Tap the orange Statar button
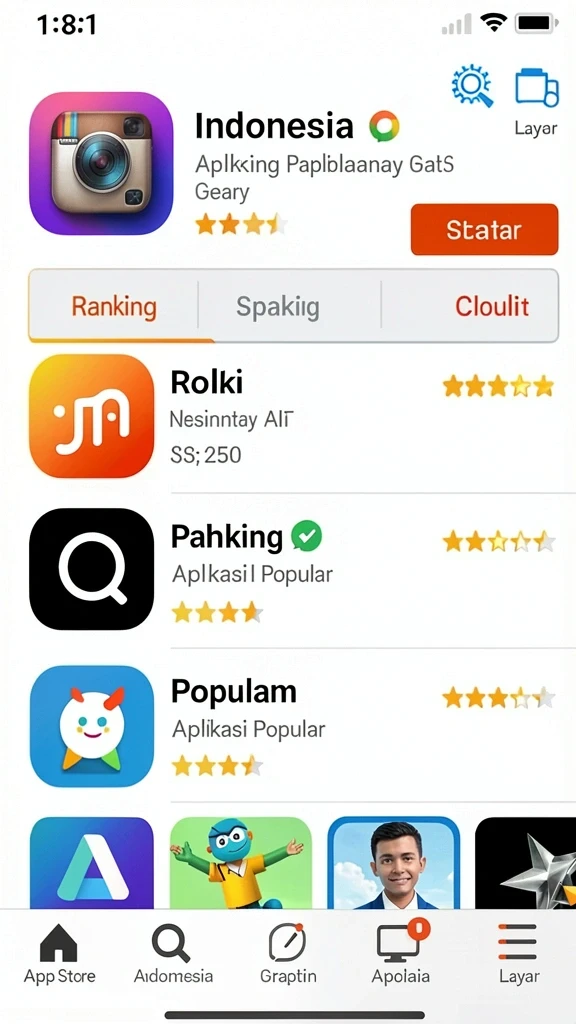This screenshot has width=576, height=1024. (x=484, y=229)
